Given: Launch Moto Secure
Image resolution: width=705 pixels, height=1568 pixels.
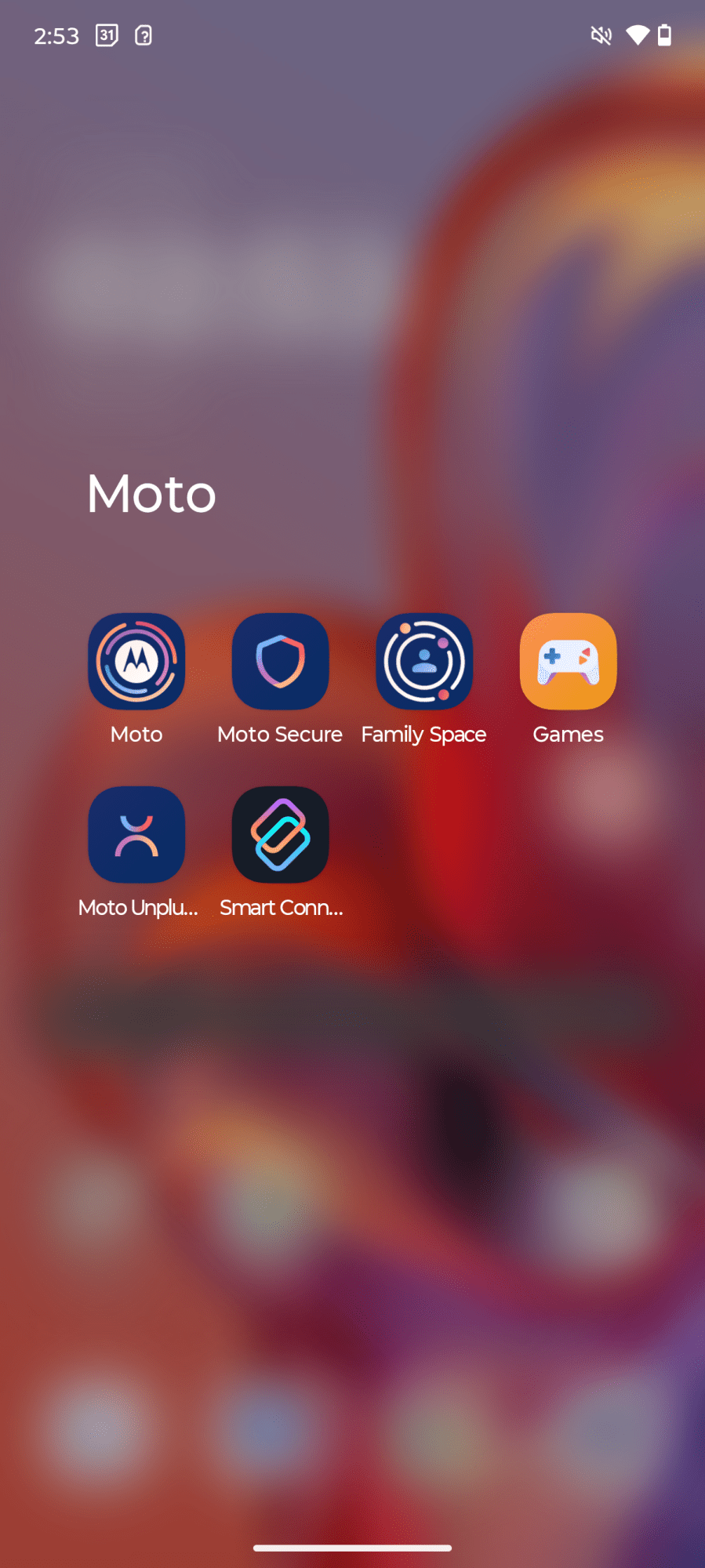Looking at the screenshot, I should click(280, 662).
